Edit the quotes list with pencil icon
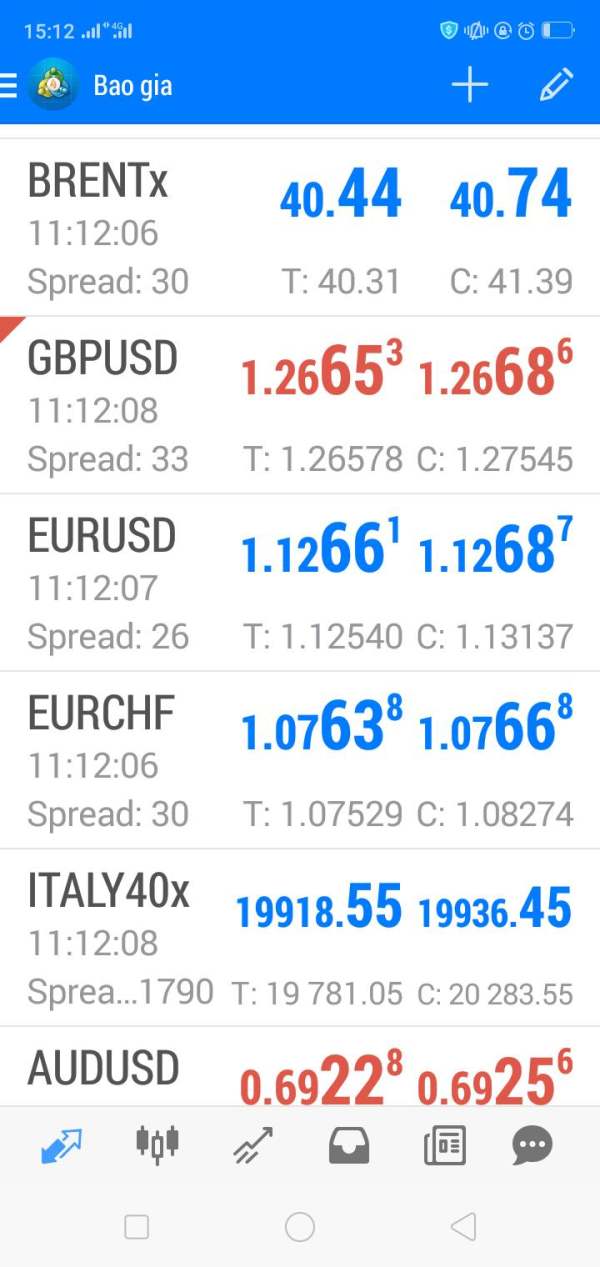Viewport: 600px width, 1267px height. 556,86
